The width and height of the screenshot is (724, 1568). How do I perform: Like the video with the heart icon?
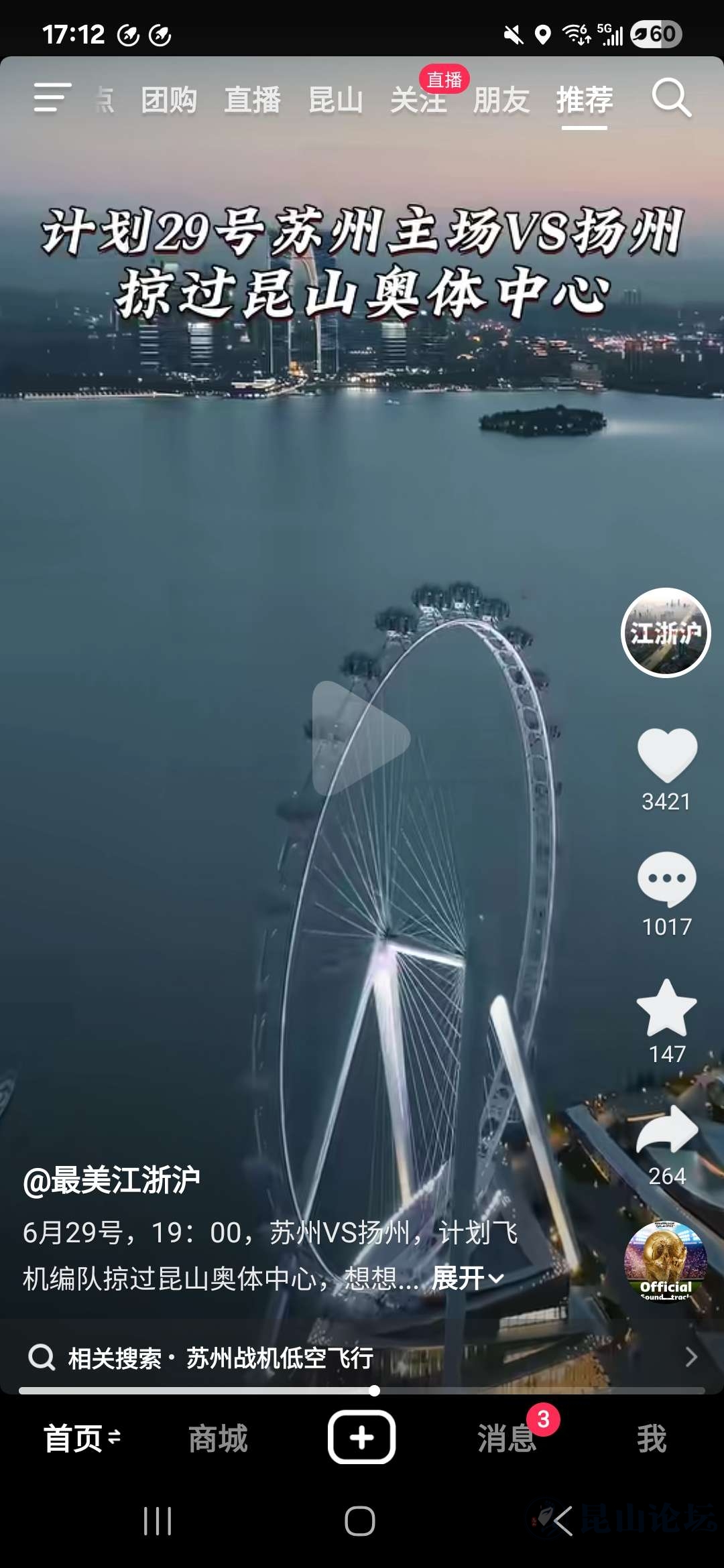pos(666,755)
